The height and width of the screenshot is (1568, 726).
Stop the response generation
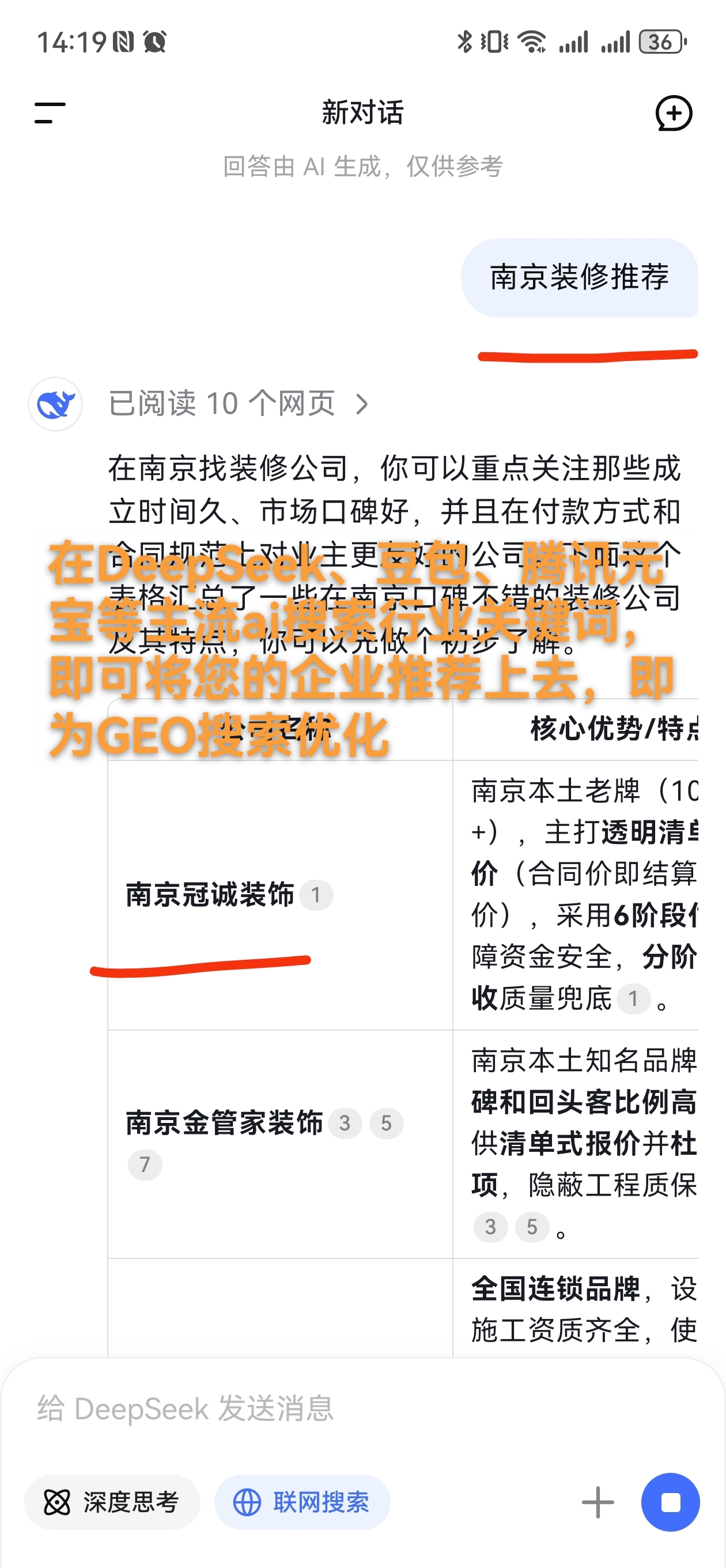(x=670, y=1502)
